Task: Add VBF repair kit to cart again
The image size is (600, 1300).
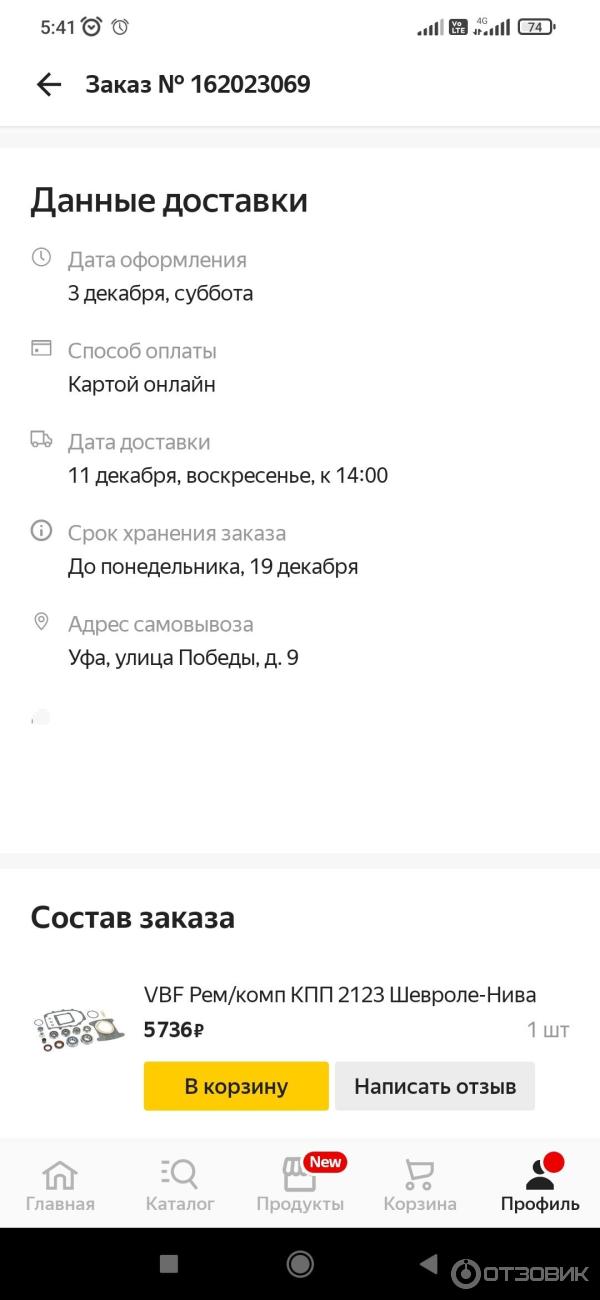Action: tap(236, 1086)
